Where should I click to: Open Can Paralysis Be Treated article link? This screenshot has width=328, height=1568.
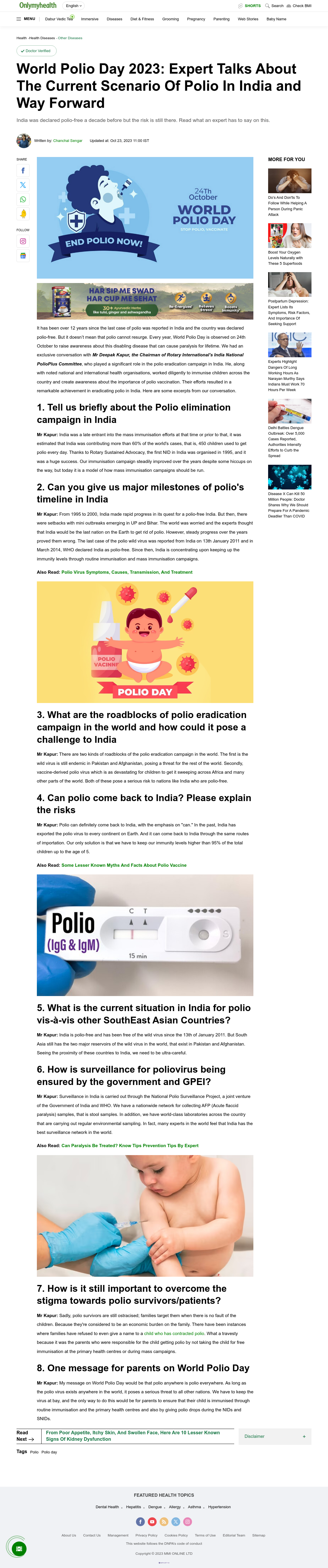[x=130, y=1146]
